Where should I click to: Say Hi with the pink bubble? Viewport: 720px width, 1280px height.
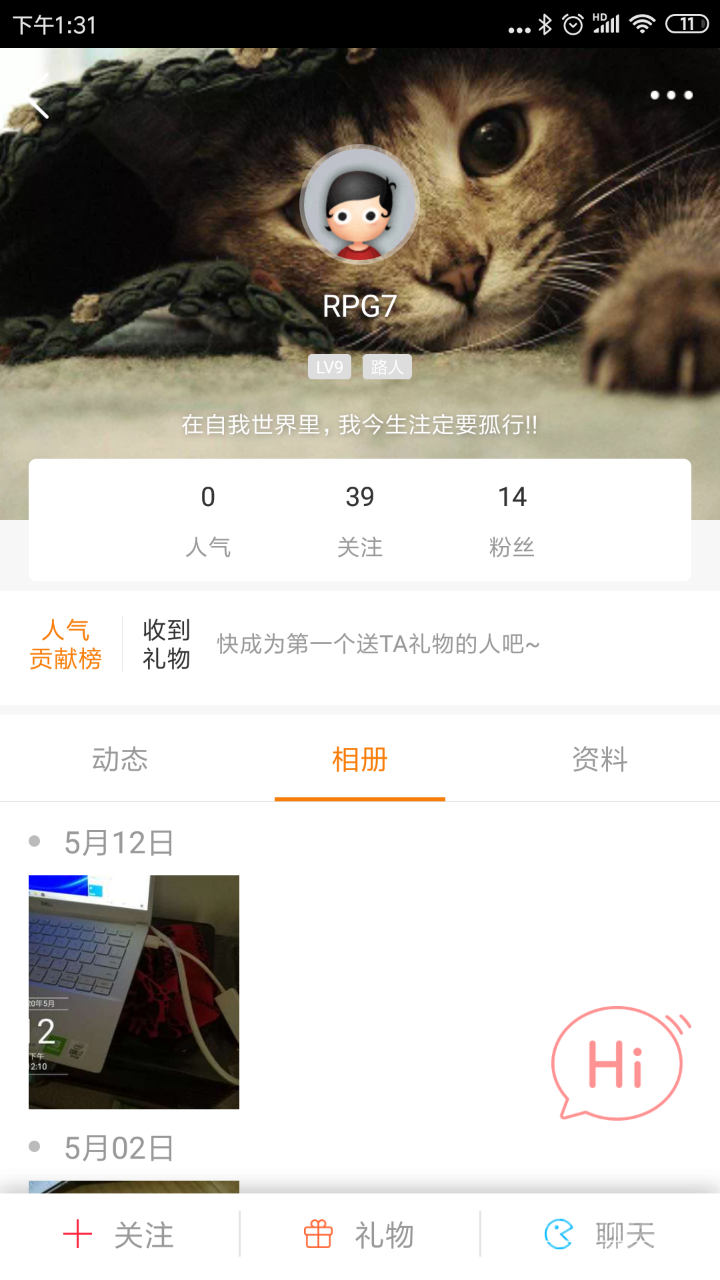(618, 1063)
